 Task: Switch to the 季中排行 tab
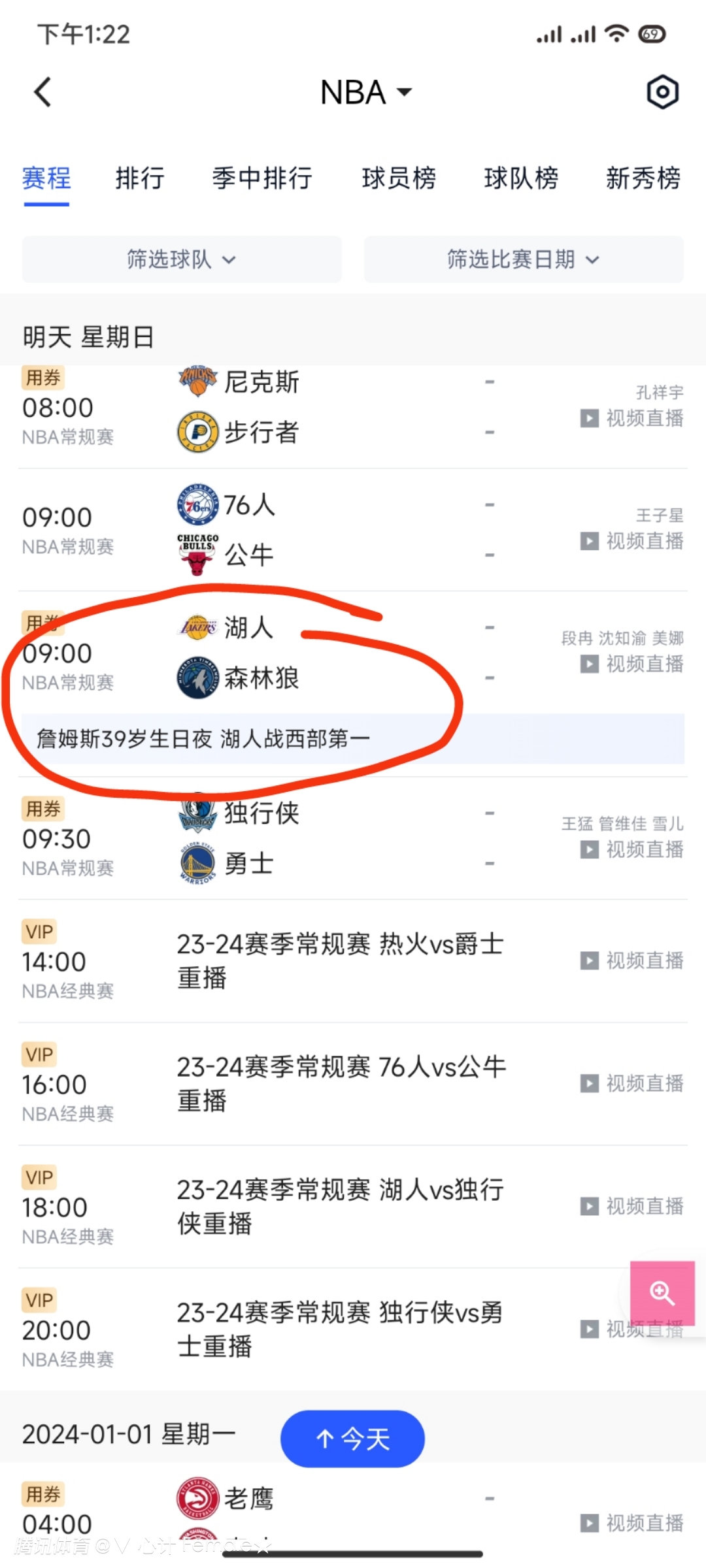(x=261, y=178)
